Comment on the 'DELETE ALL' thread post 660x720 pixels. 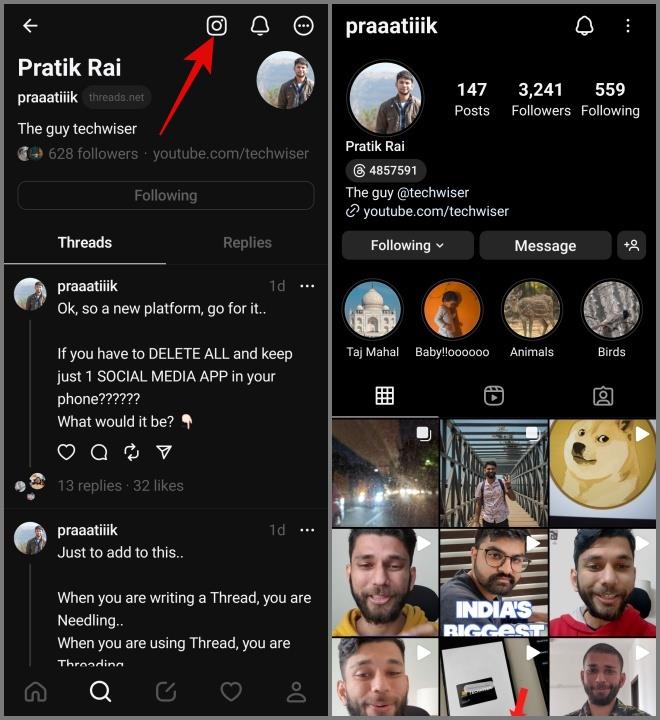(x=99, y=452)
